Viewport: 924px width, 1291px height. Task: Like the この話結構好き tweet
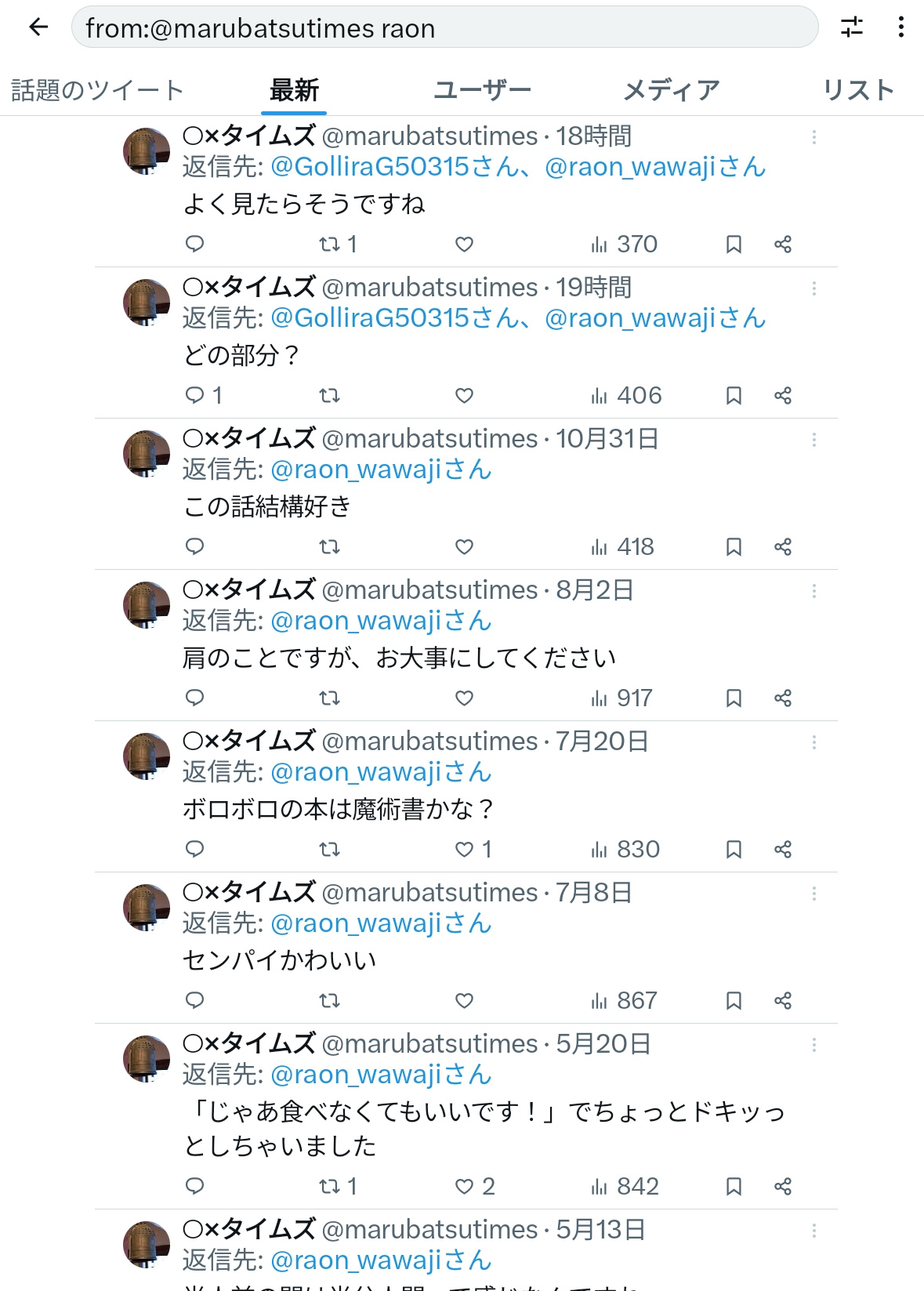point(464,547)
